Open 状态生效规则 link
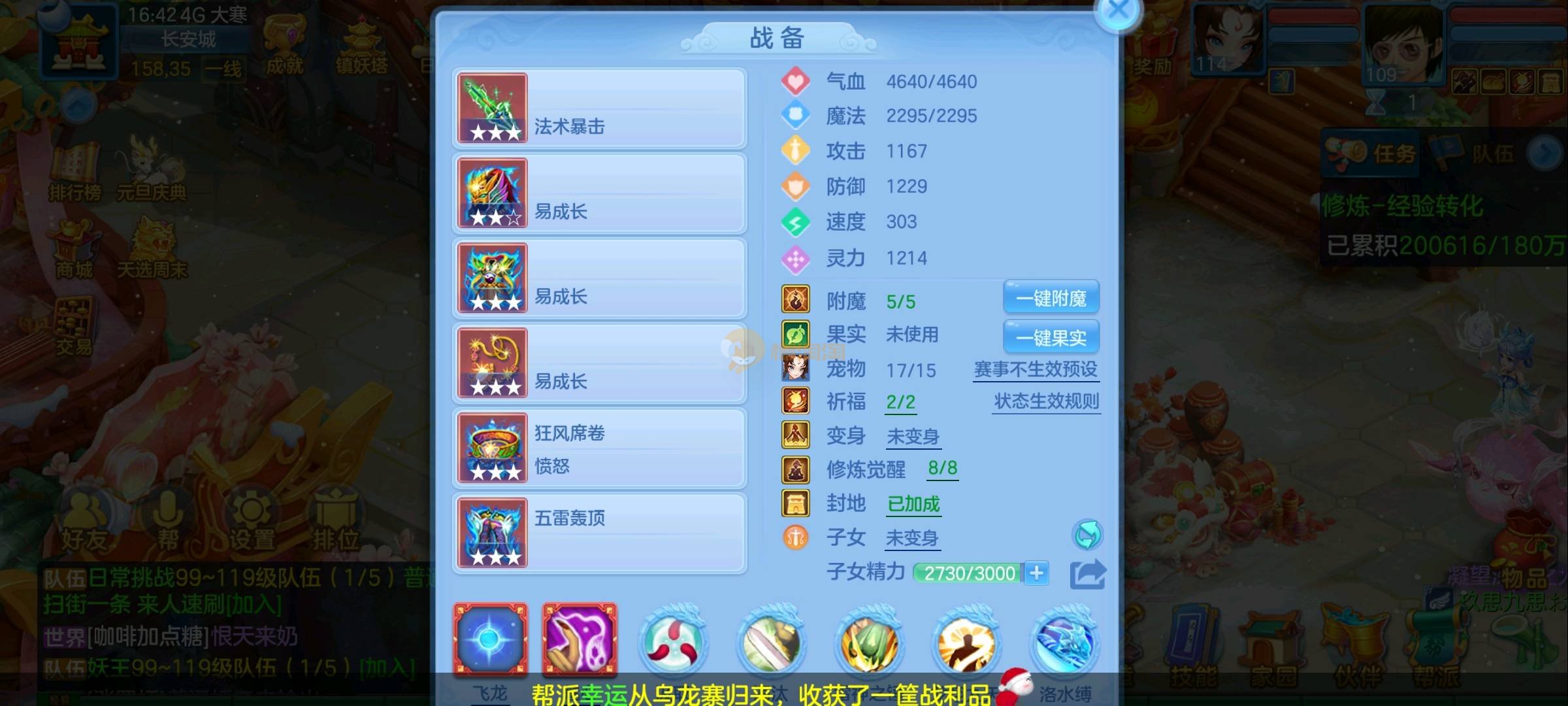 click(x=1046, y=401)
